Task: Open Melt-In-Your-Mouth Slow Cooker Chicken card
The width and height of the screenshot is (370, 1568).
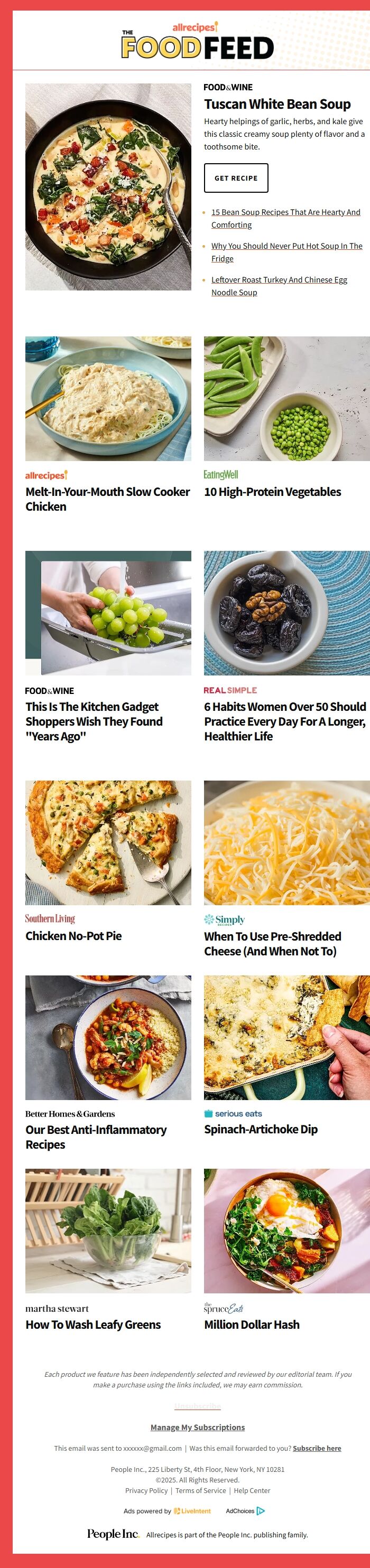Action: tap(107, 499)
